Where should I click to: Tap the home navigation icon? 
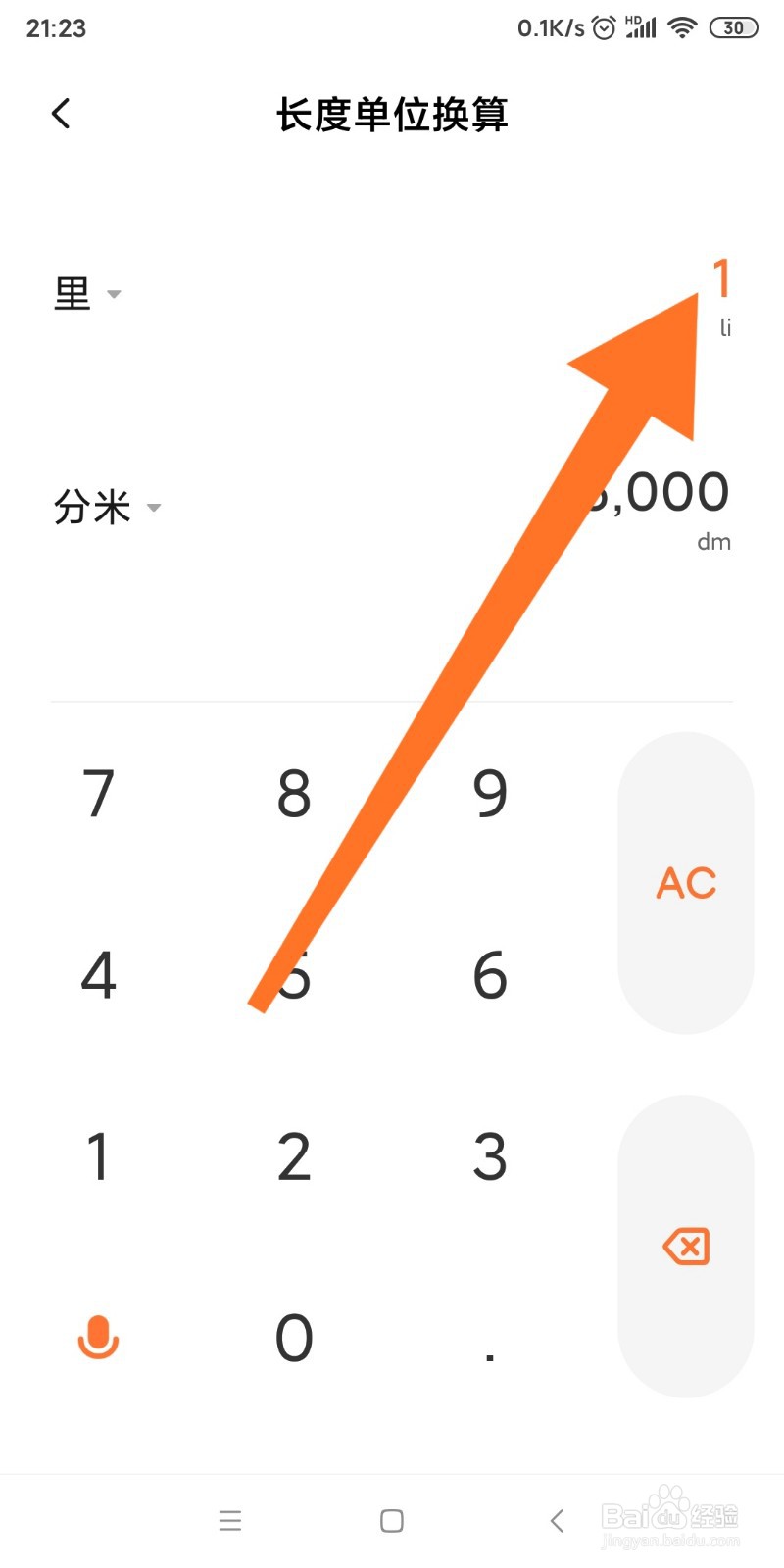(x=390, y=1520)
